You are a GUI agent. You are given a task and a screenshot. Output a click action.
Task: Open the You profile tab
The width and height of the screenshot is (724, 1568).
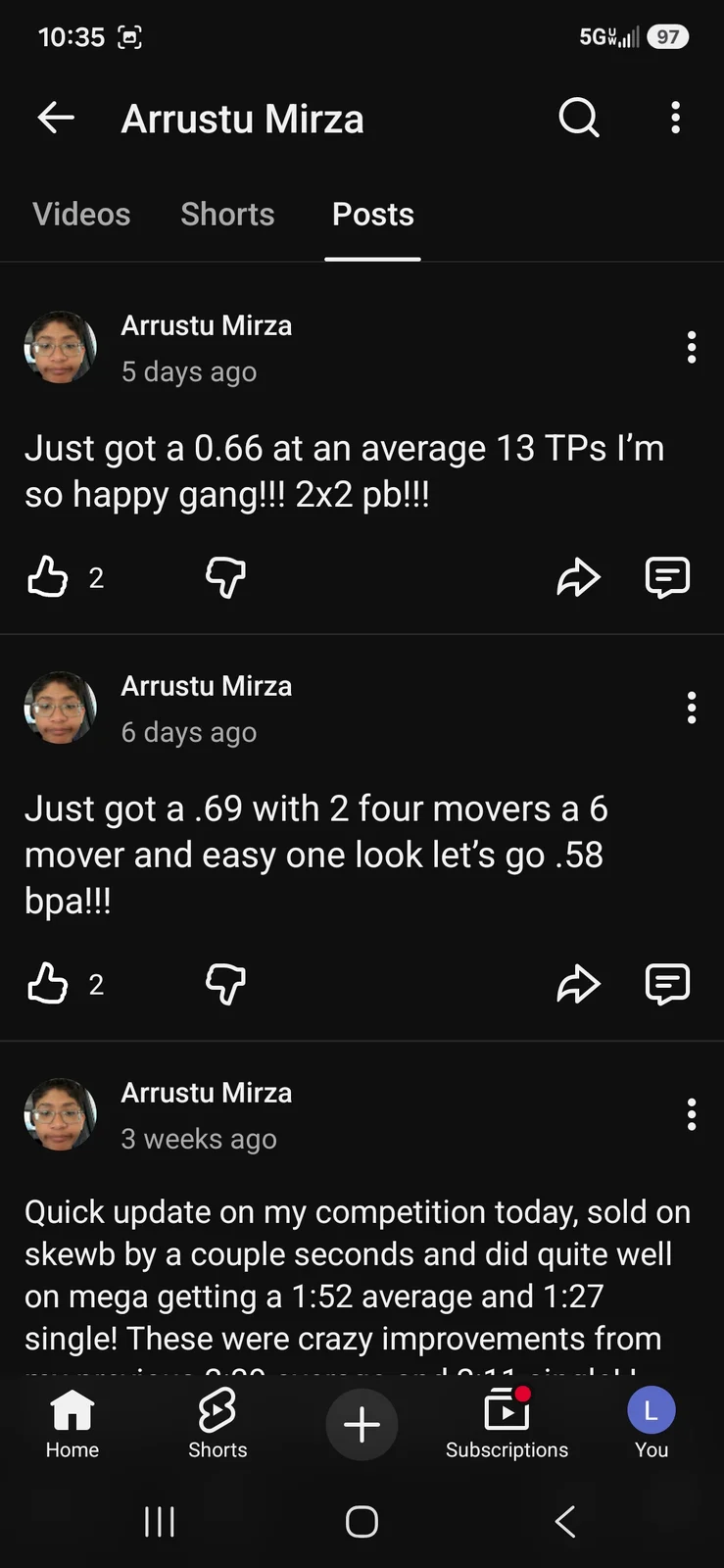[652, 1424]
